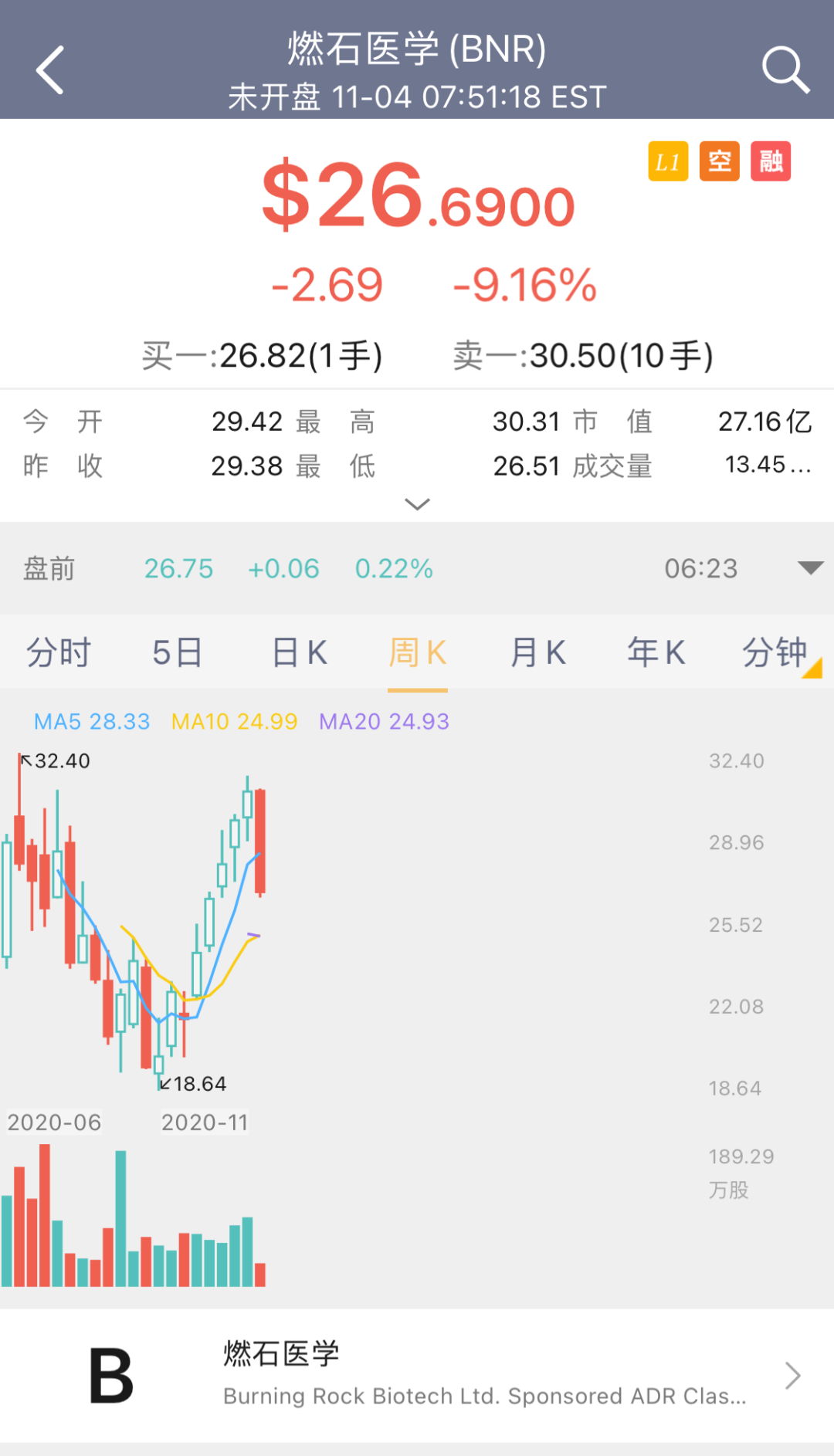
Task: Tap the L1 quote level badge
Action: (x=668, y=161)
